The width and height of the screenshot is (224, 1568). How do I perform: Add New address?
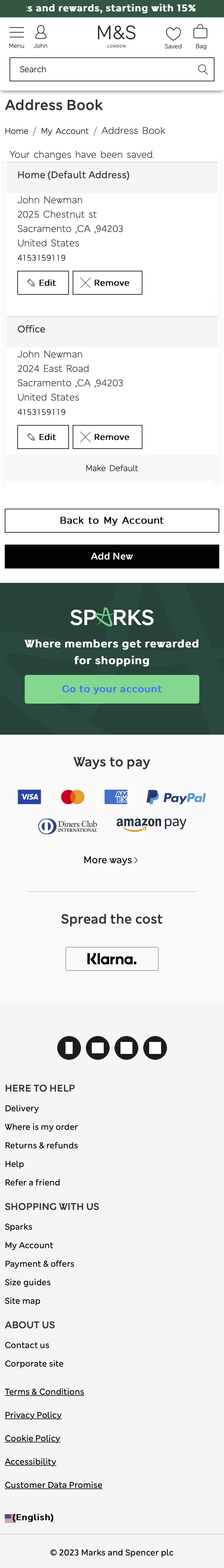click(x=112, y=556)
